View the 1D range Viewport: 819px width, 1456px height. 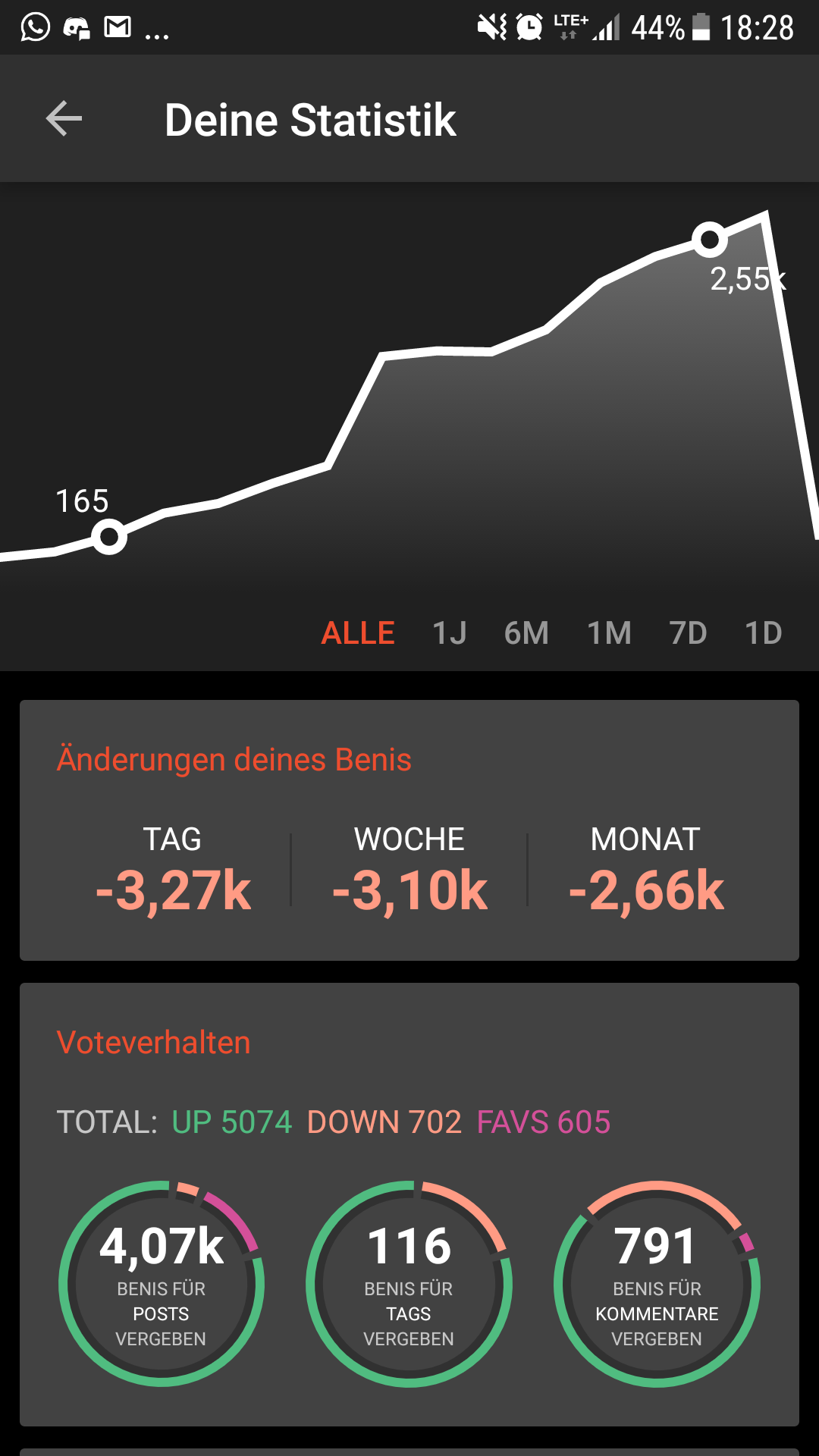[x=763, y=633]
